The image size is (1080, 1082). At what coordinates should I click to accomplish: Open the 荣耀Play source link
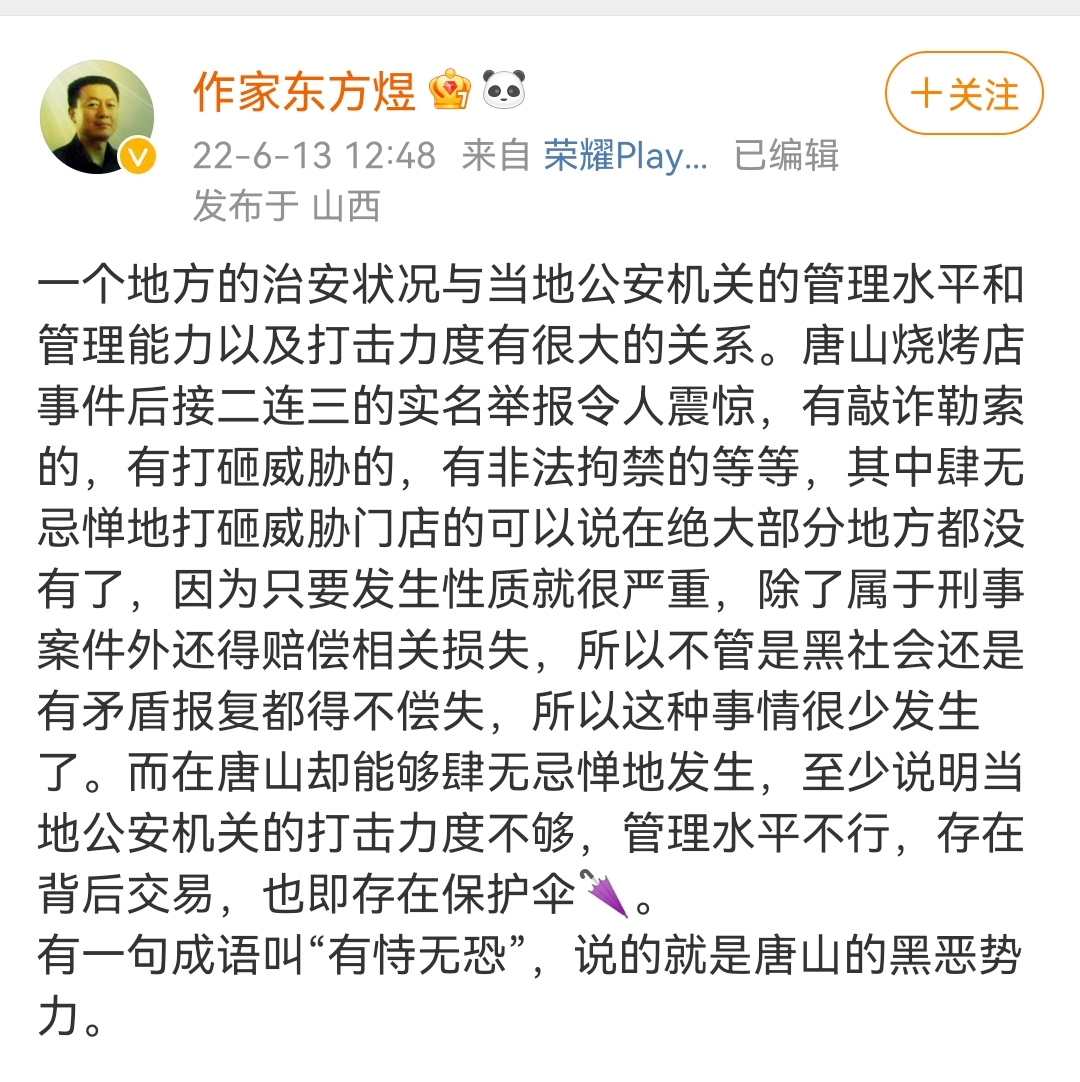625,156
